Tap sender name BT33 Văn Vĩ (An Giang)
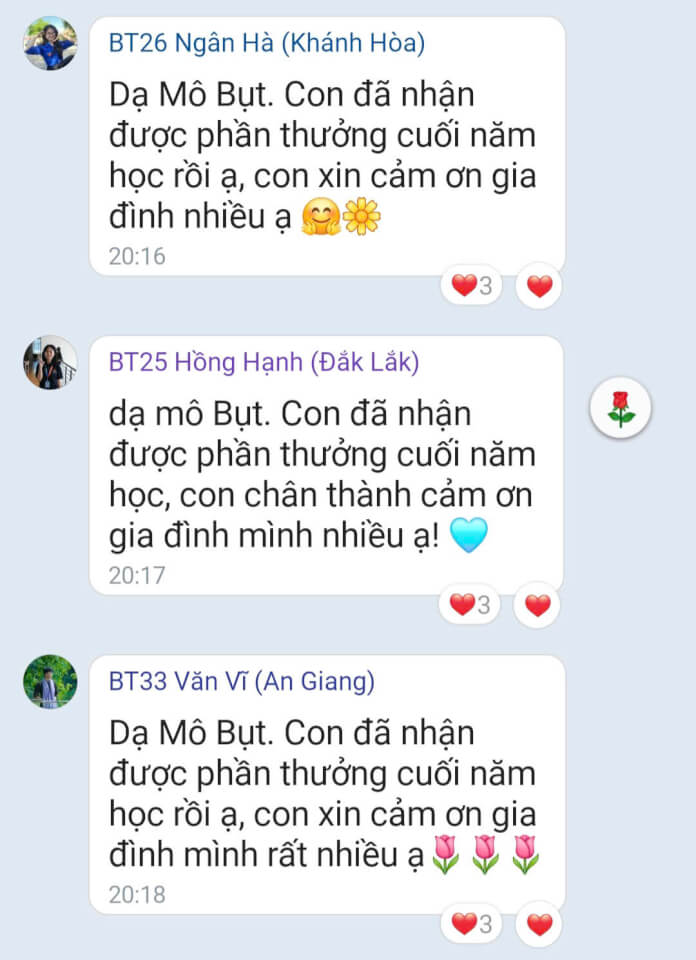696x960 pixels. coord(242,682)
